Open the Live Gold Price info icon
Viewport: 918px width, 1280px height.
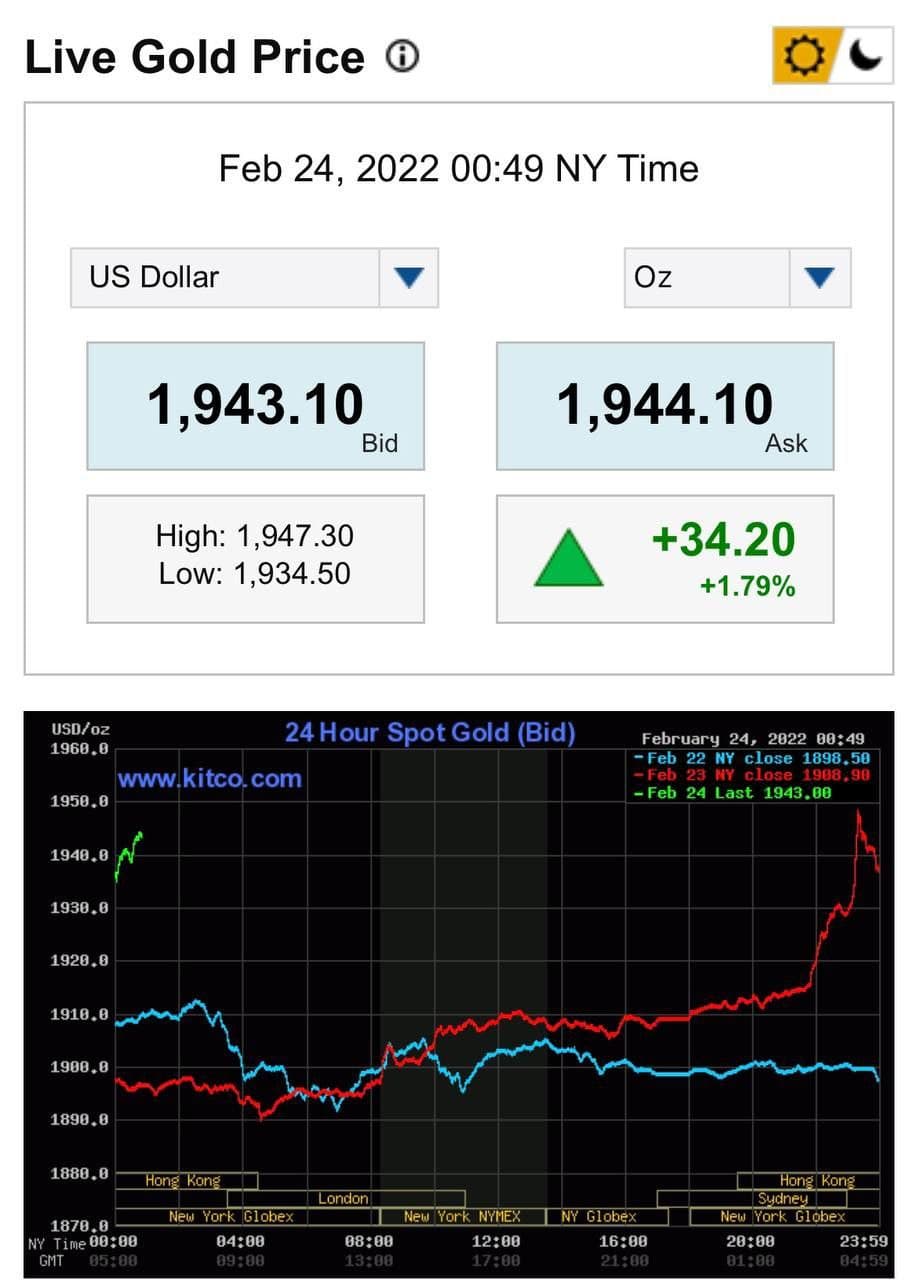[401, 58]
